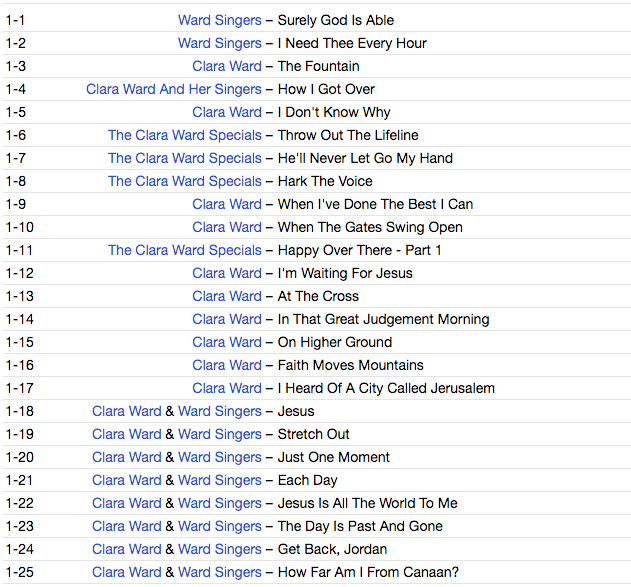Open Clara Ward link next to The Fountain
The height and width of the screenshot is (587, 631).
(227, 66)
